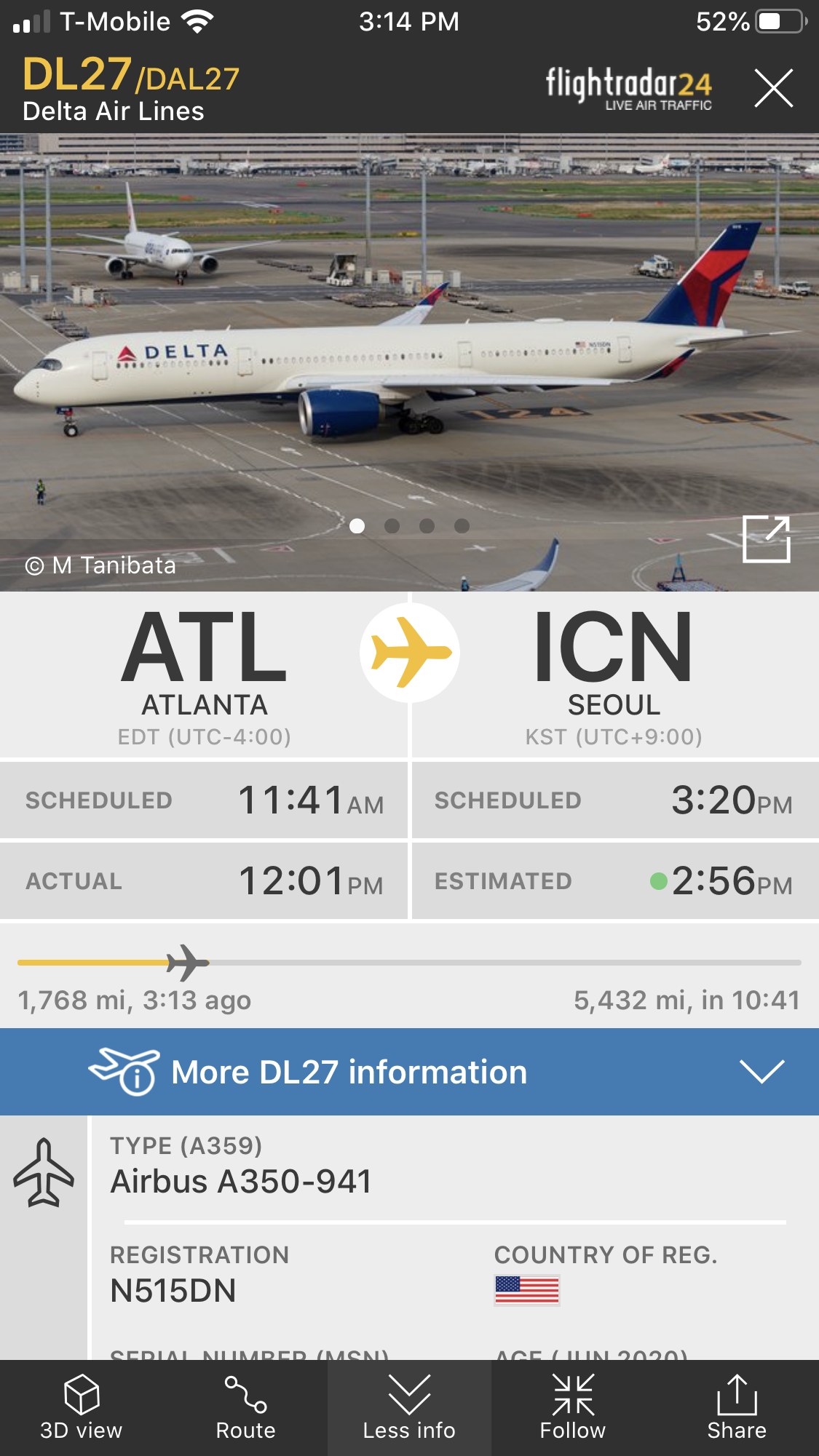Open the aircraft photo in full view

click(767, 539)
